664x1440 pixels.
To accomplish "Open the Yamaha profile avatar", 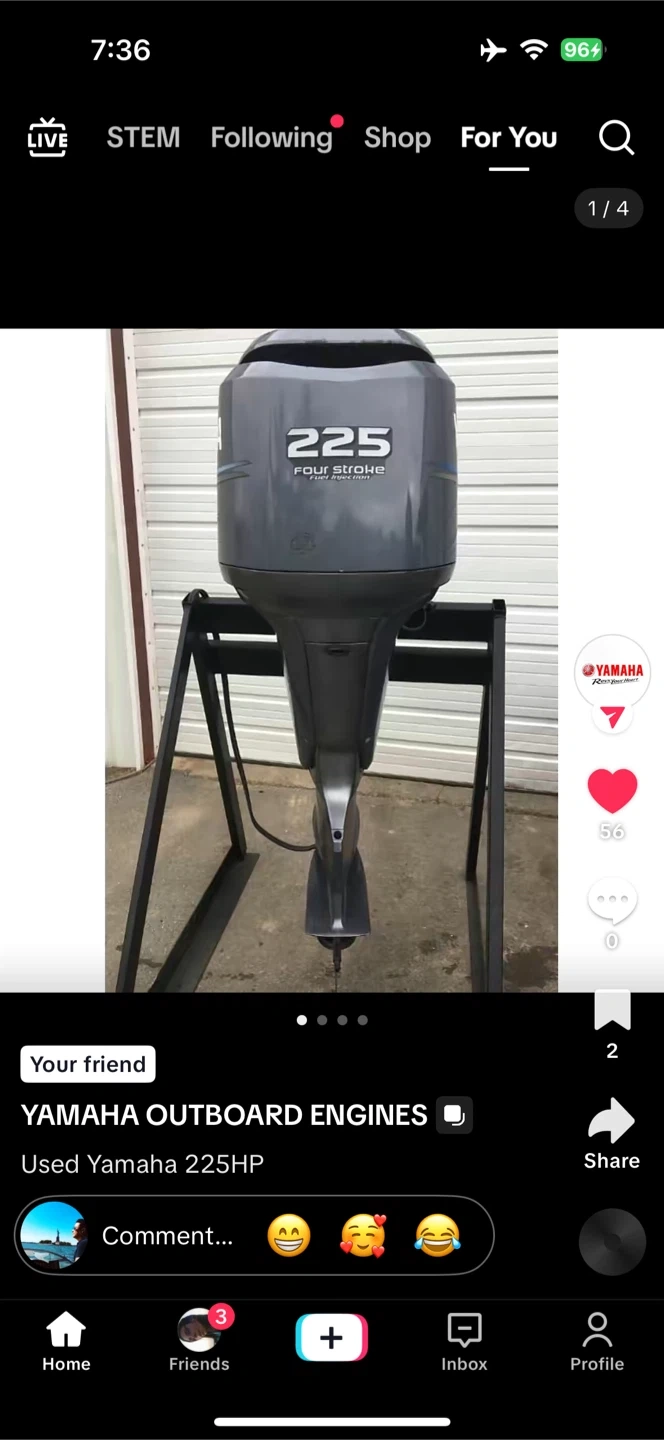I will pyautogui.click(x=612, y=672).
